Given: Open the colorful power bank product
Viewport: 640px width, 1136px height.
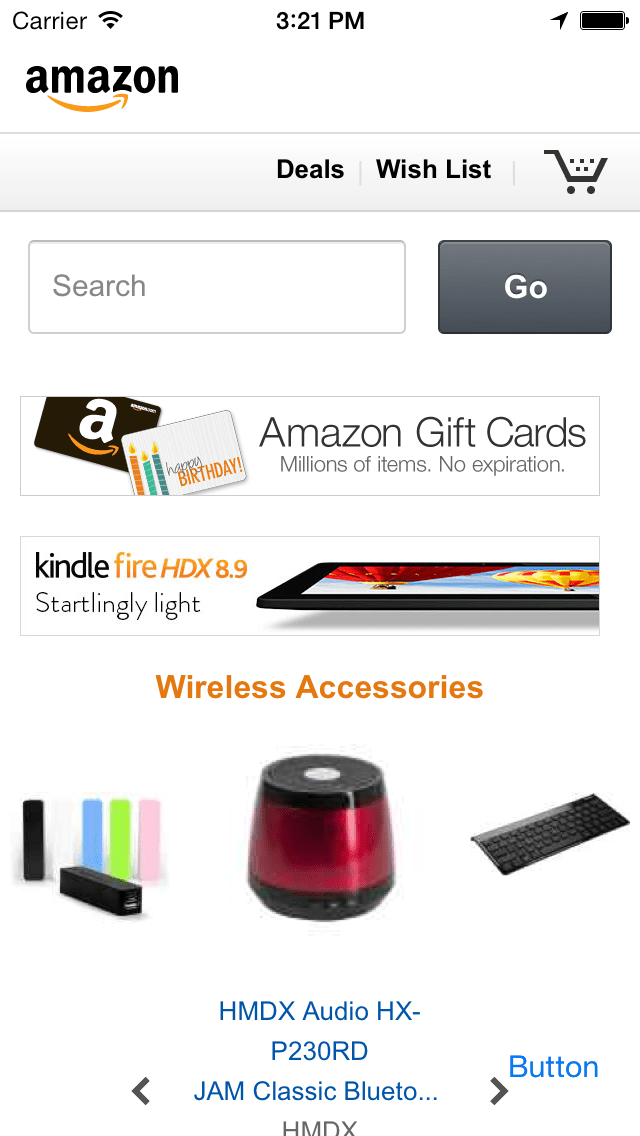Looking at the screenshot, I should tap(90, 856).
